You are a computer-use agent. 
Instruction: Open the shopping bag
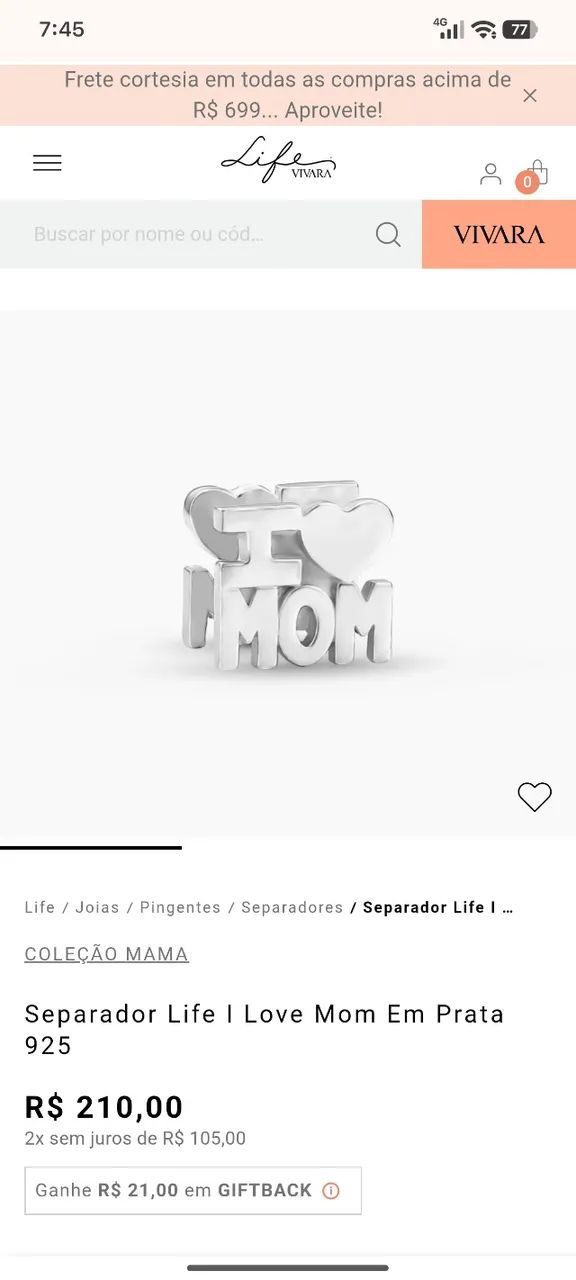pyautogui.click(x=535, y=174)
